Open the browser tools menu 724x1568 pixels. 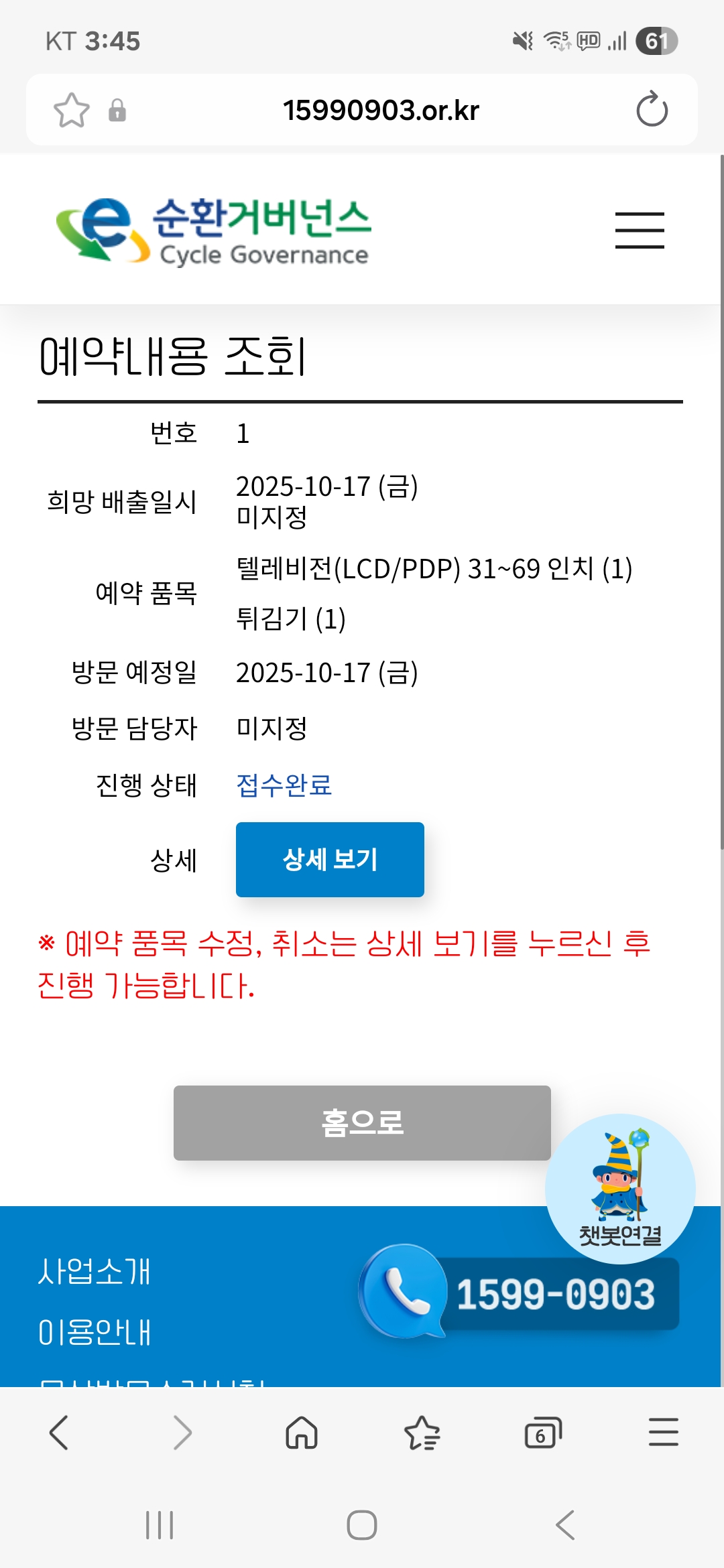click(664, 1433)
